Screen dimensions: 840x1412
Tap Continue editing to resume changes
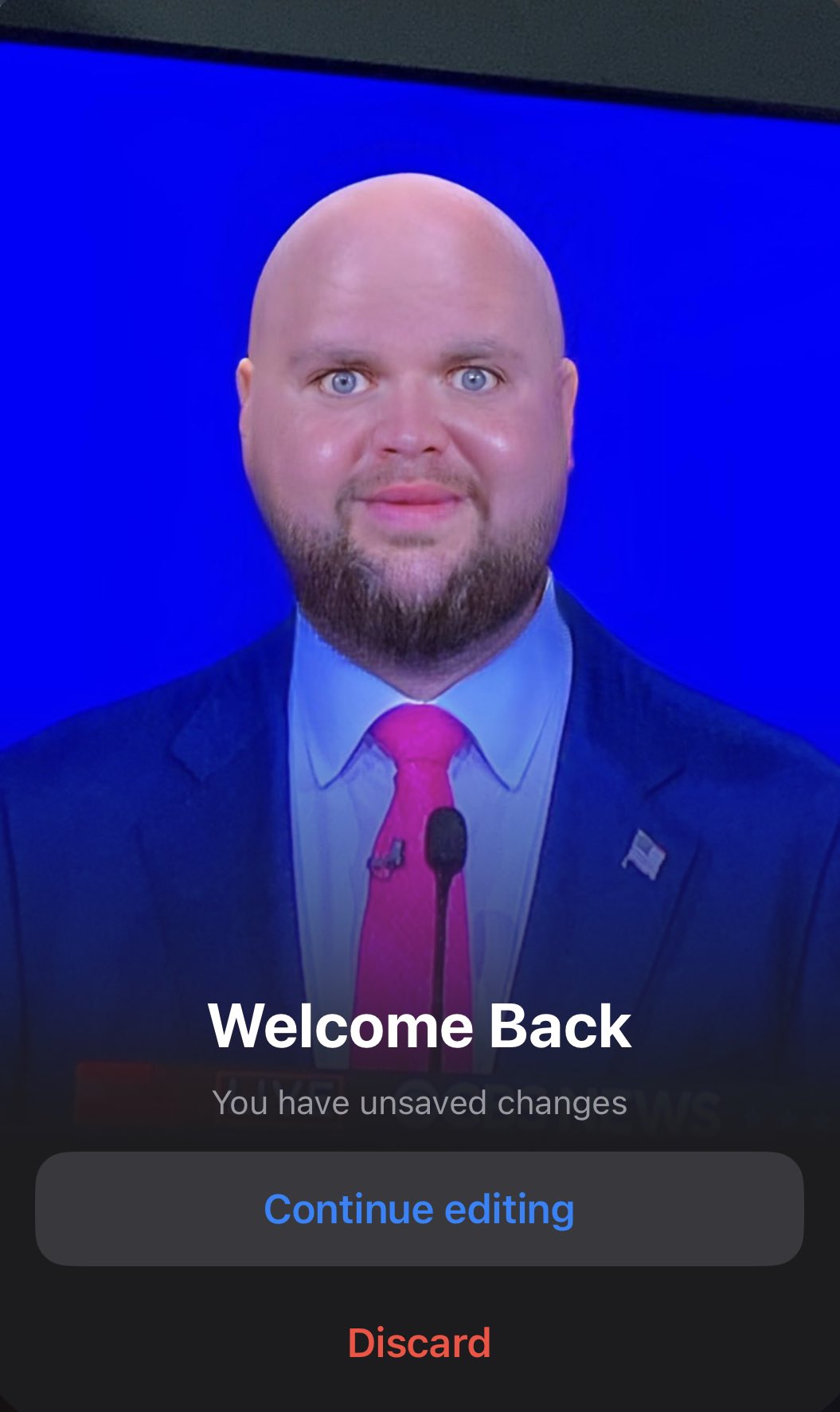(420, 1209)
